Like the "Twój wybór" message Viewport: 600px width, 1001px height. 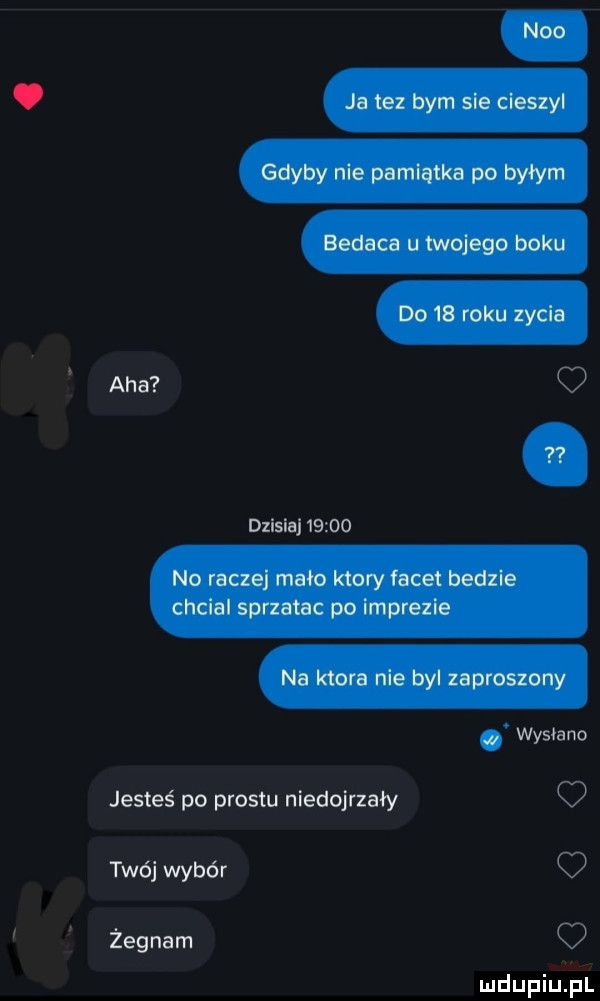(x=572, y=866)
